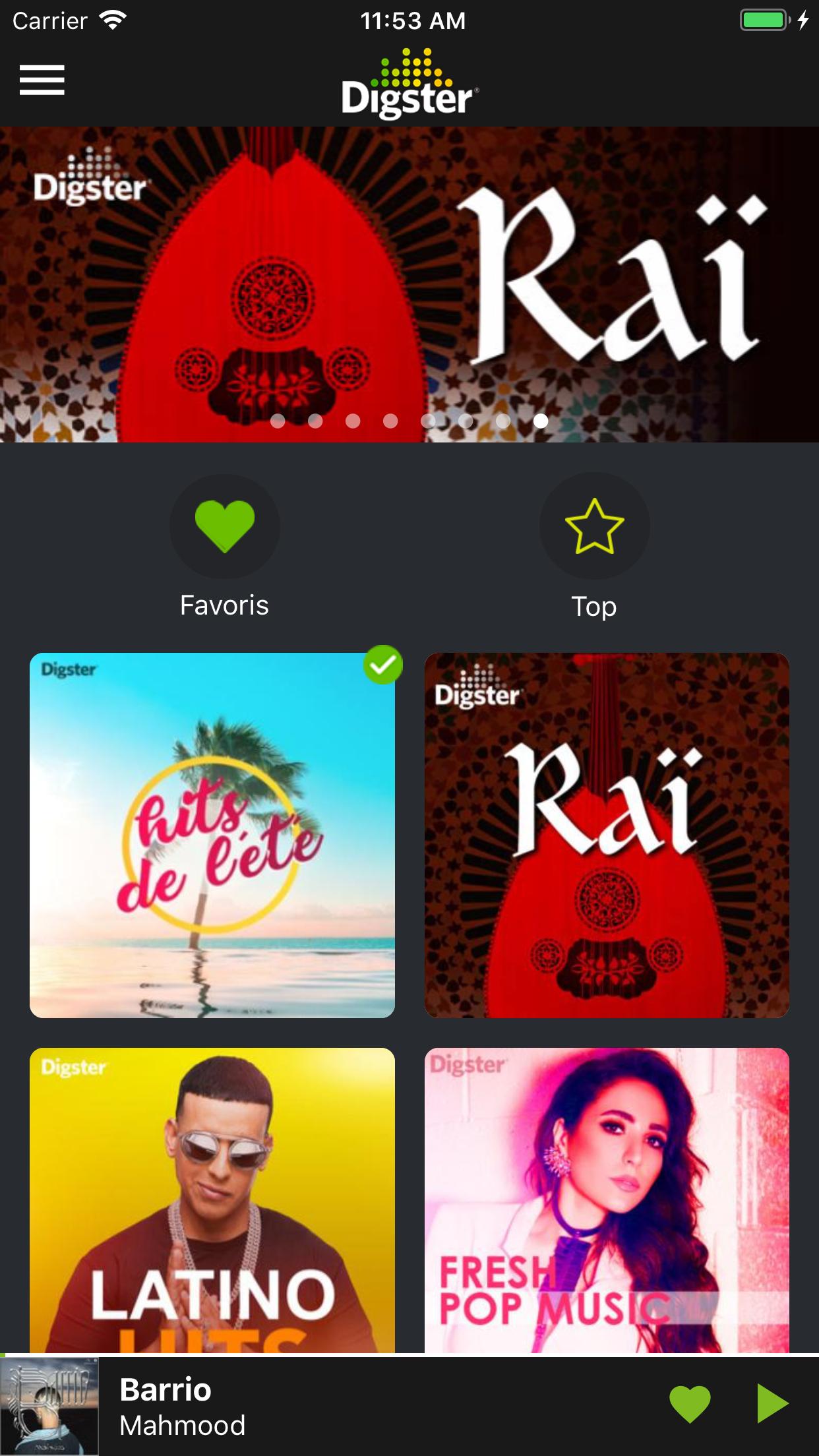This screenshot has width=819, height=1456.
Task: Toggle favorite heart for Barrio
Action: click(690, 1405)
